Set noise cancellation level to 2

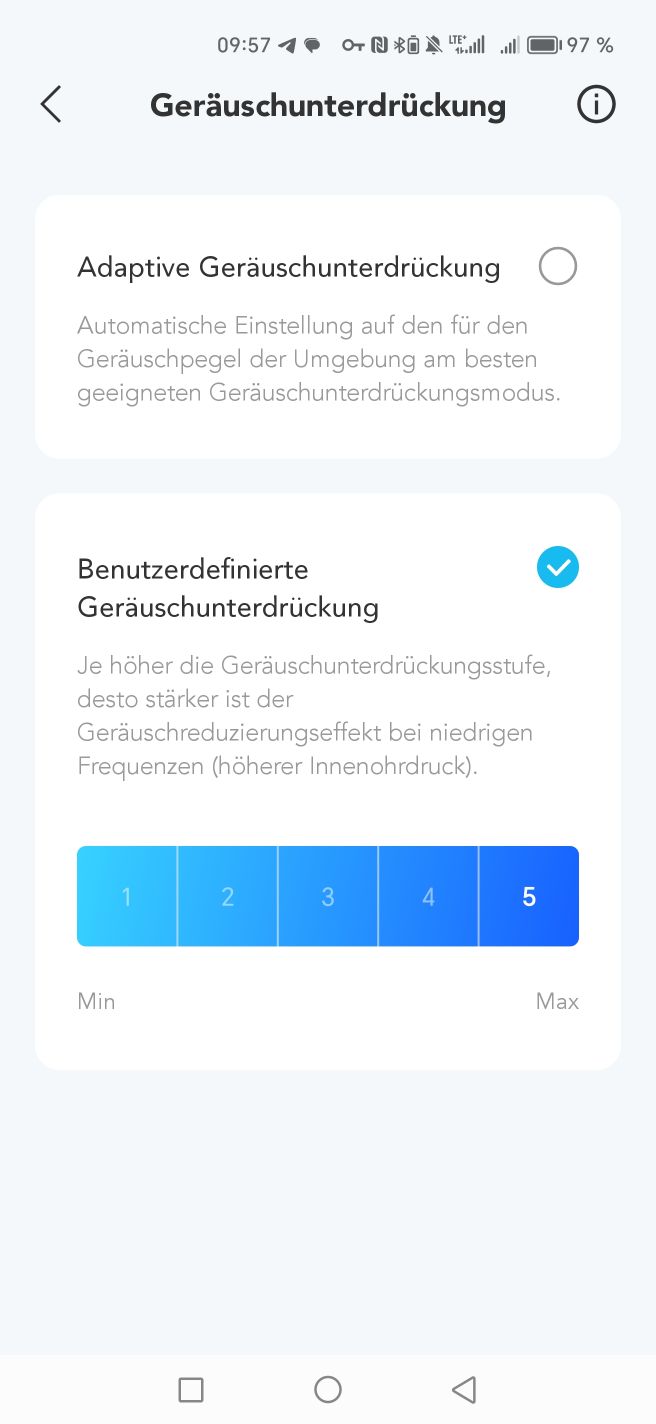click(228, 896)
